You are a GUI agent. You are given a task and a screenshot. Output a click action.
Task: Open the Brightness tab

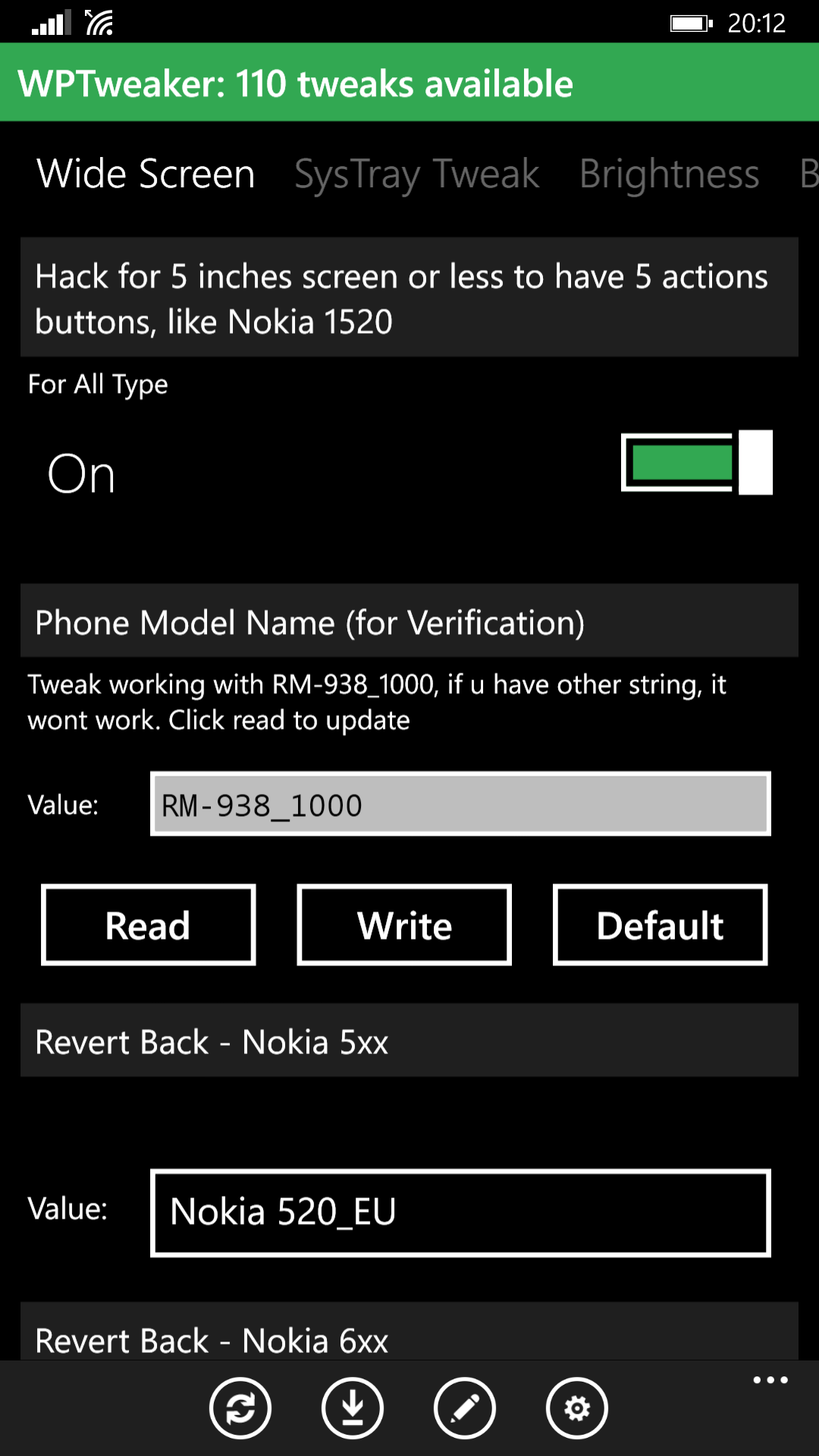tap(669, 174)
